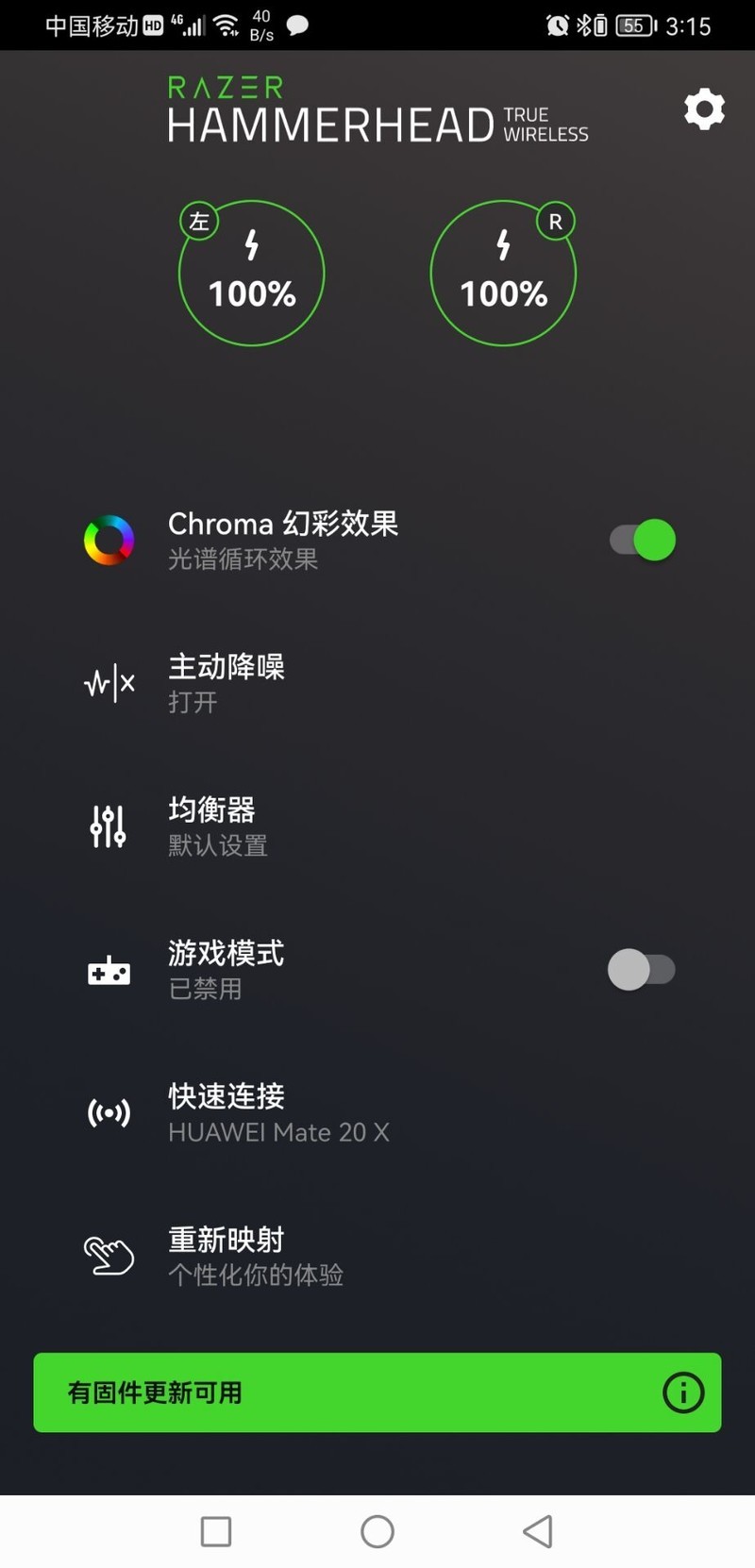The width and height of the screenshot is (755, 1568).
Task: Tap the quick connect signal icon
Action: [109, 1112]
